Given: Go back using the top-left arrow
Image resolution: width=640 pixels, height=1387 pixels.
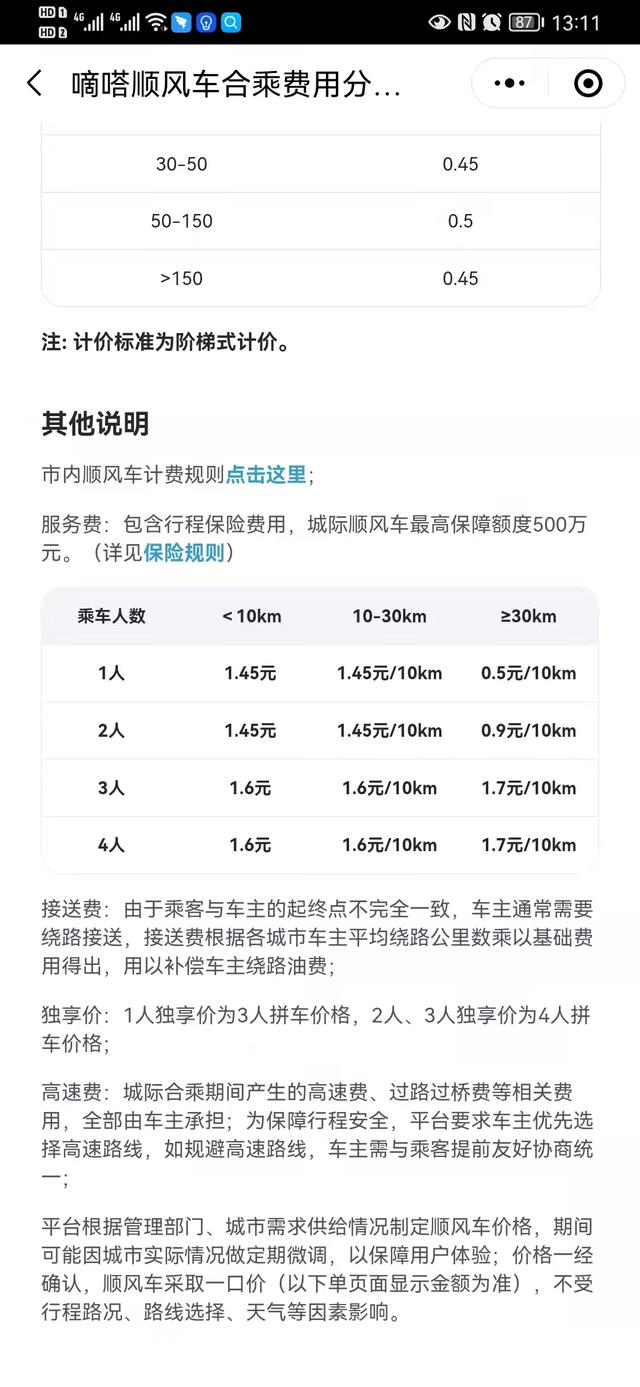Looking at the screenshot, I should click(x=35, y=84).
